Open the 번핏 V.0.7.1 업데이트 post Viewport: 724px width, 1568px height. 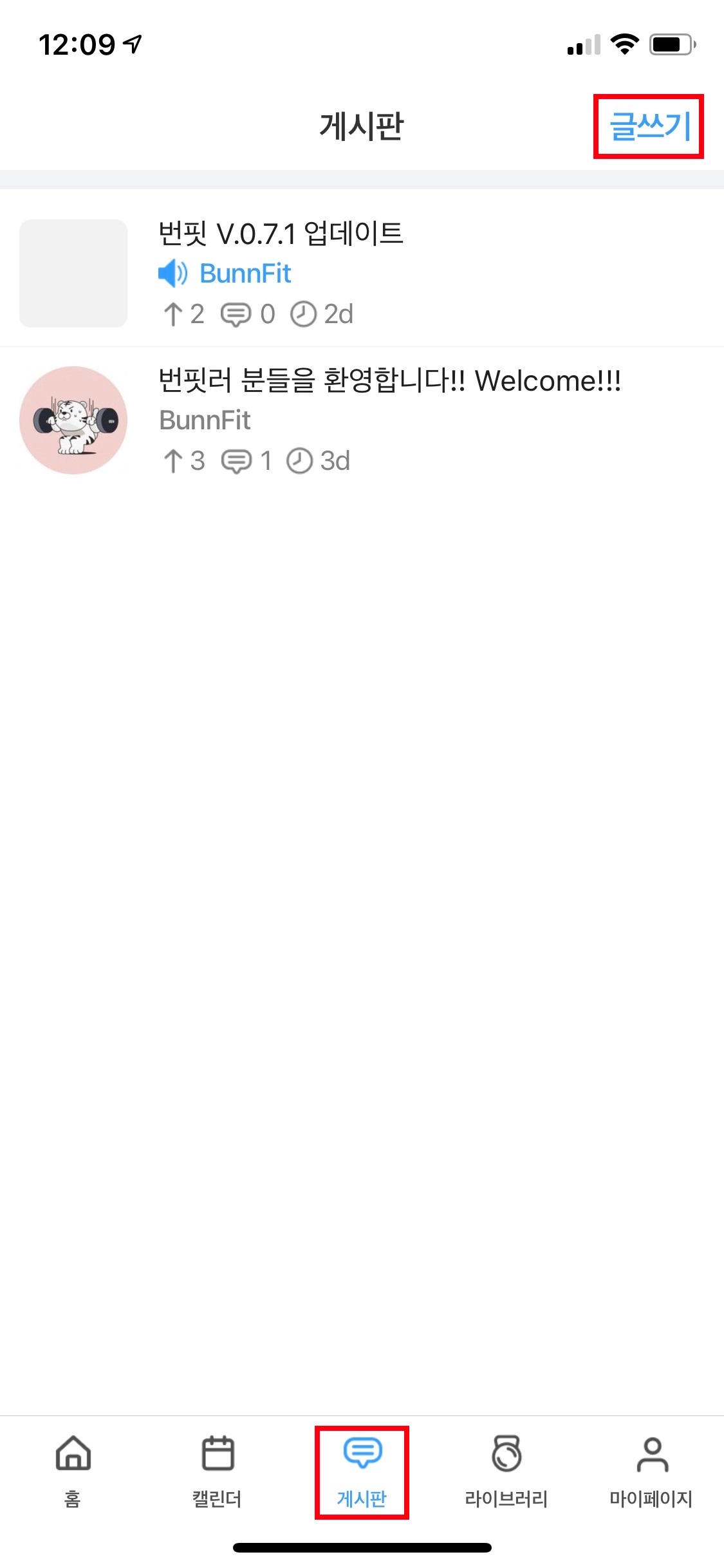pyautogui.click(x=281, y=234)
